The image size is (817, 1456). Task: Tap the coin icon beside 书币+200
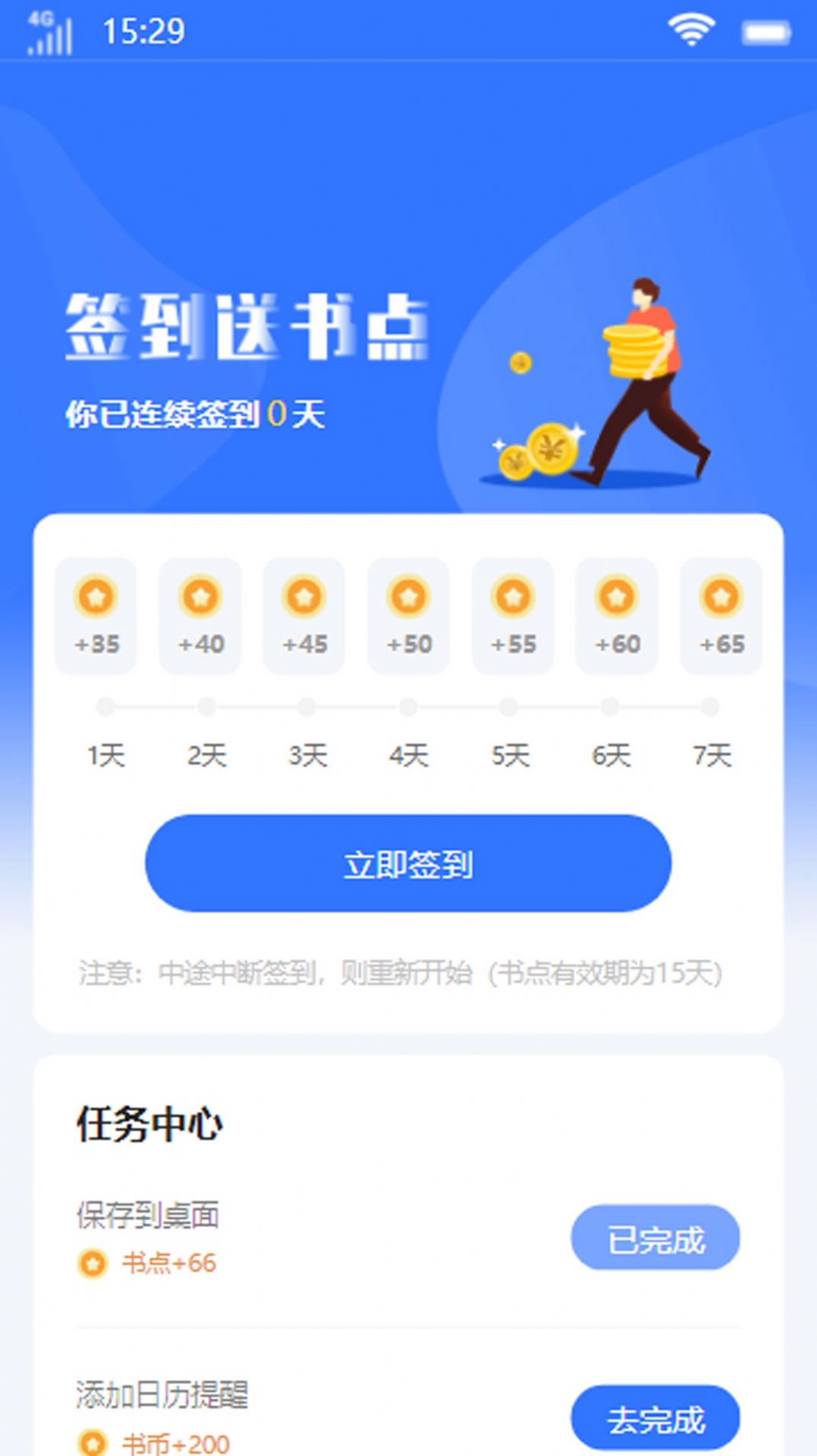[91, 1445]
